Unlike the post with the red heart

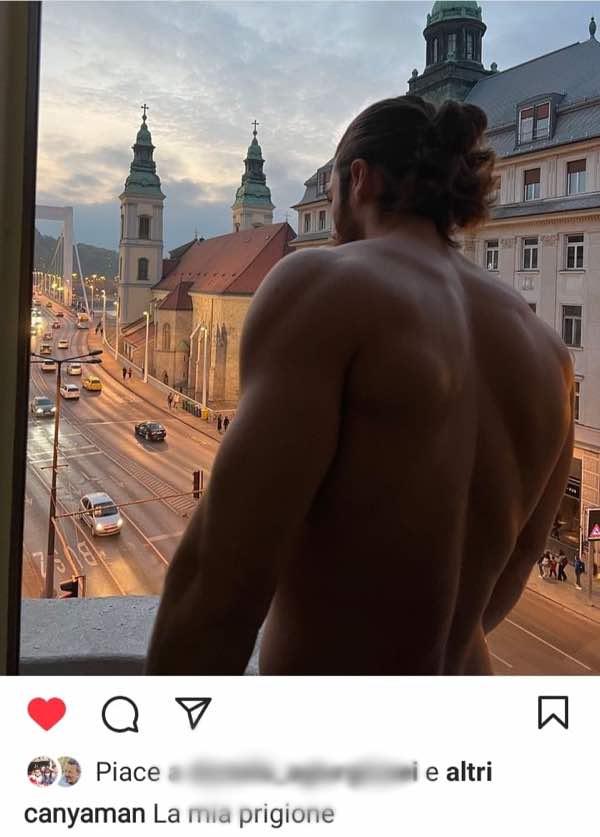pyautogui.click(x=46, y=713)
